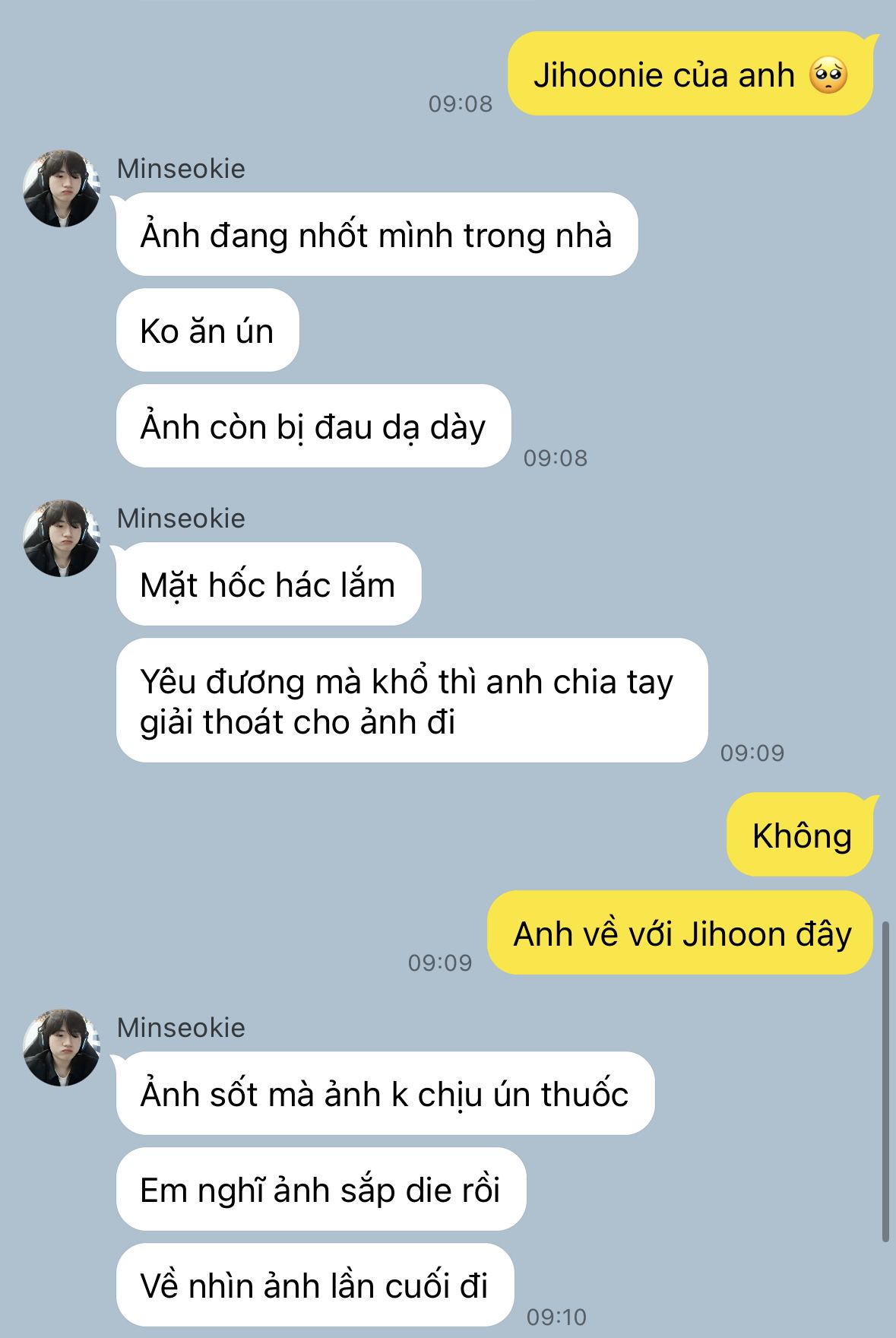
Task: View Minseokie's profile photo beside 'Ảnh sốt mà ảnh k chịu ún thuốc'
Action: (x=62, y=1048)
